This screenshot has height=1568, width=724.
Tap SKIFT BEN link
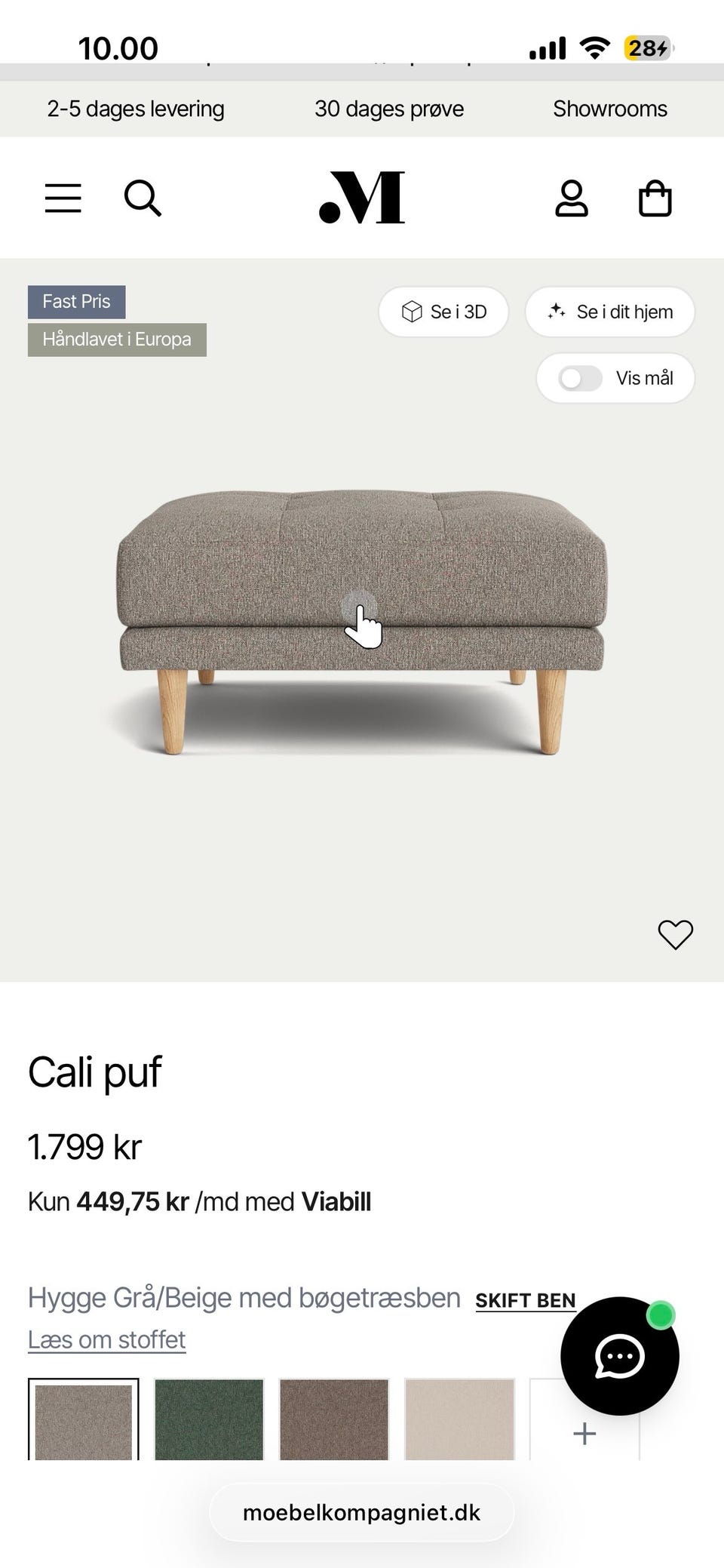click(x=526, y=1300)
